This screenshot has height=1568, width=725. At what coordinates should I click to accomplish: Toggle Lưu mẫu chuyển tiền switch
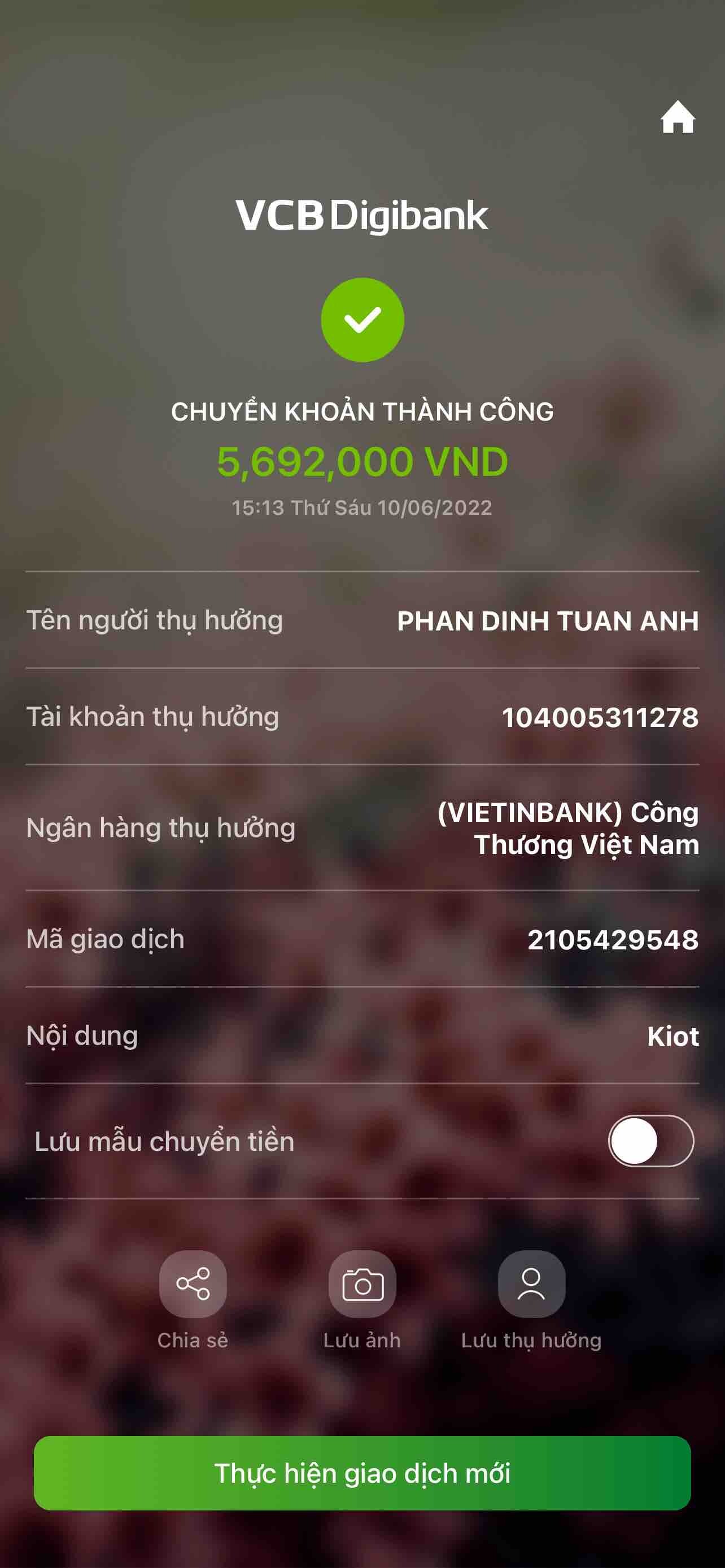point(650,1141)
